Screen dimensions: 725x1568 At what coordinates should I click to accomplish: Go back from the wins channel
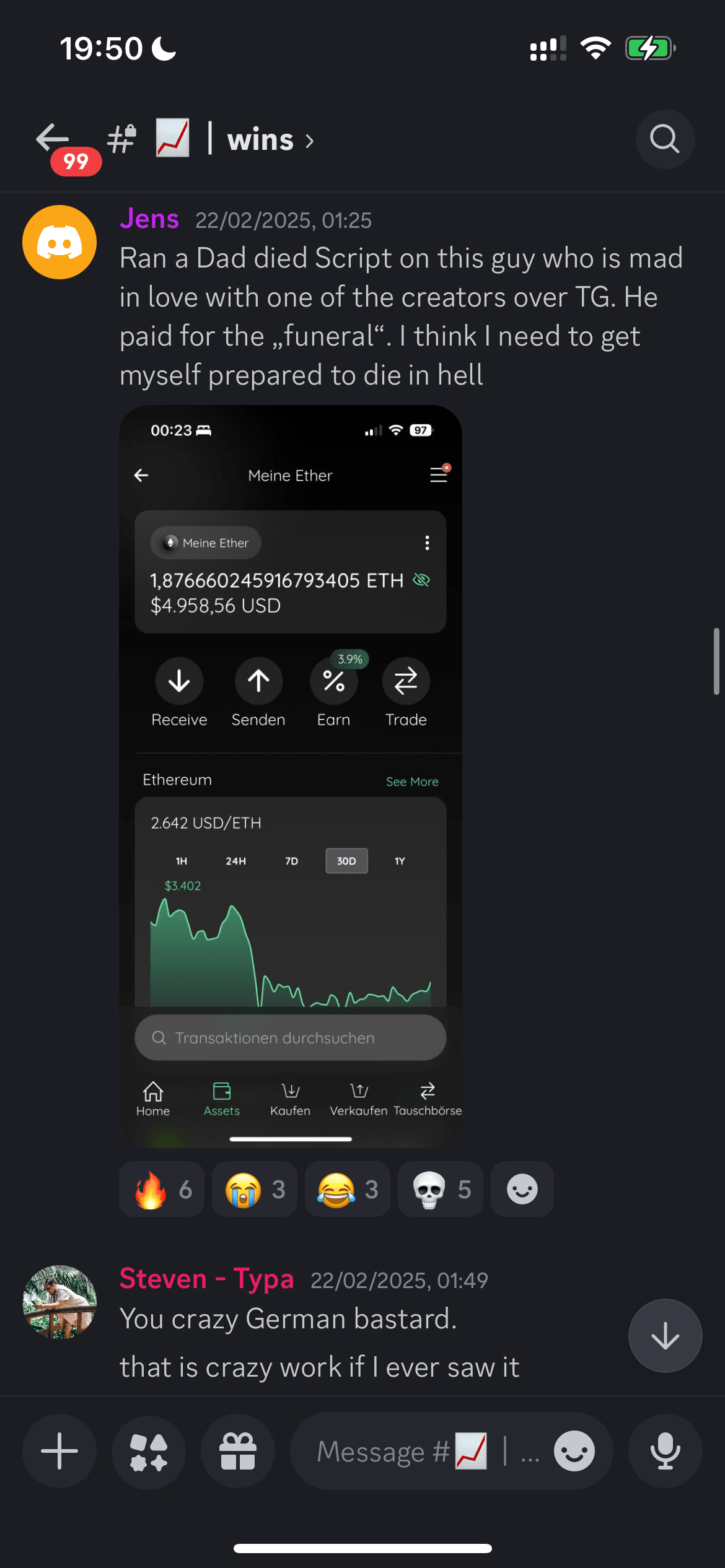53,138
